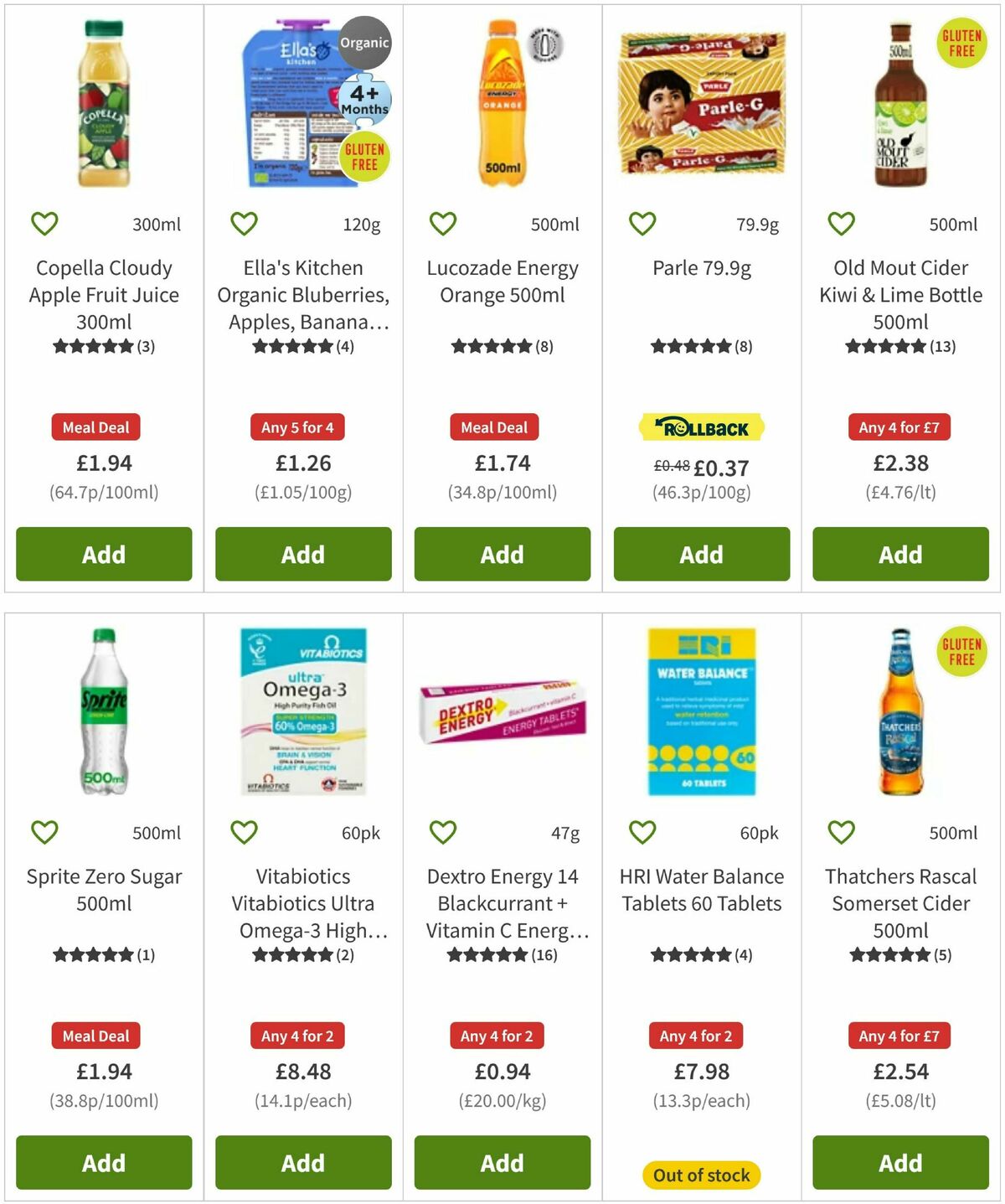
Task: Add Thatchers Rascal Somerset Cider to basket
Action: click(899, 1163)
